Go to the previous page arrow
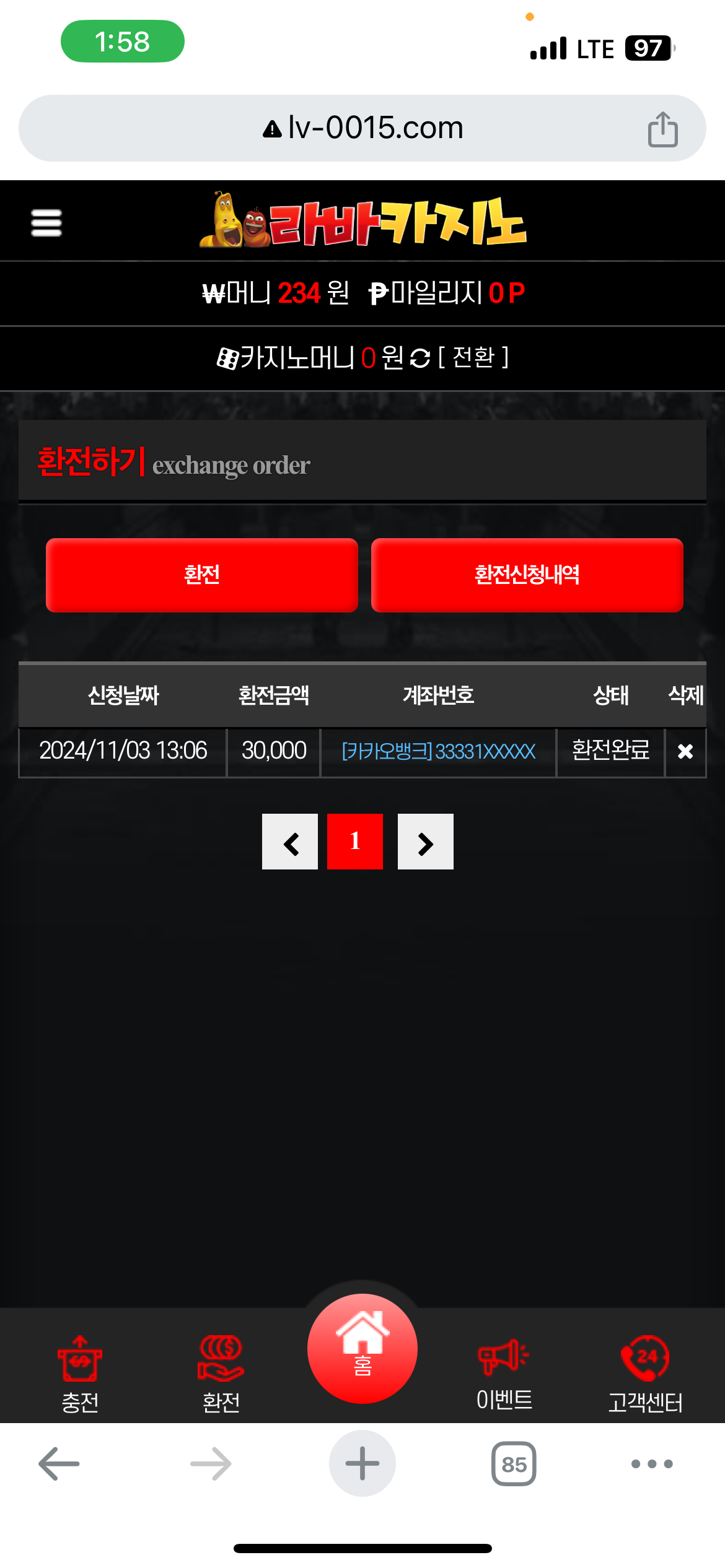 pos(290,842)
